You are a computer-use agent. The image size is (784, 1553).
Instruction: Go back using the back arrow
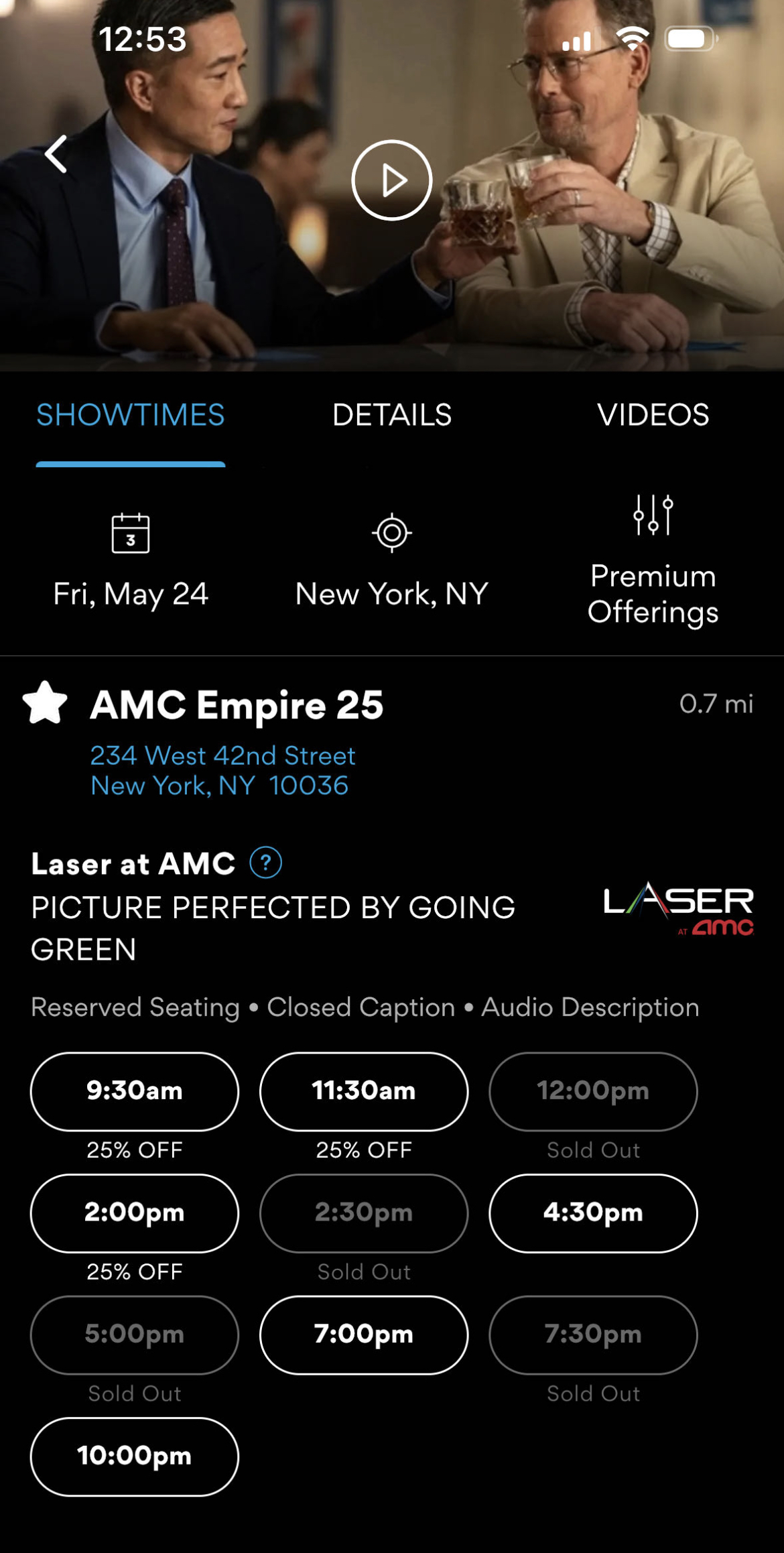[x=56, y=154]
